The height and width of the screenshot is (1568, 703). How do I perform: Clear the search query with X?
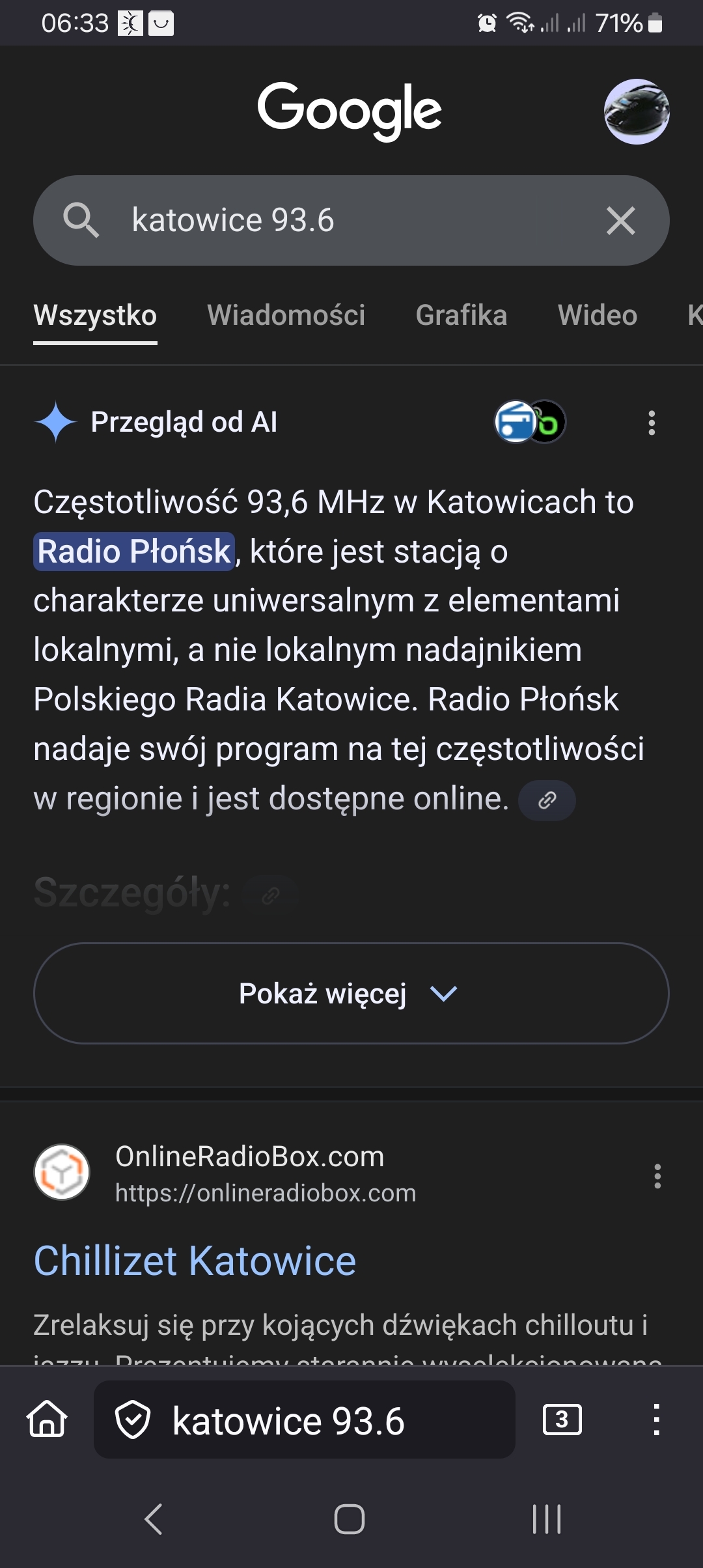coord(620,220)
